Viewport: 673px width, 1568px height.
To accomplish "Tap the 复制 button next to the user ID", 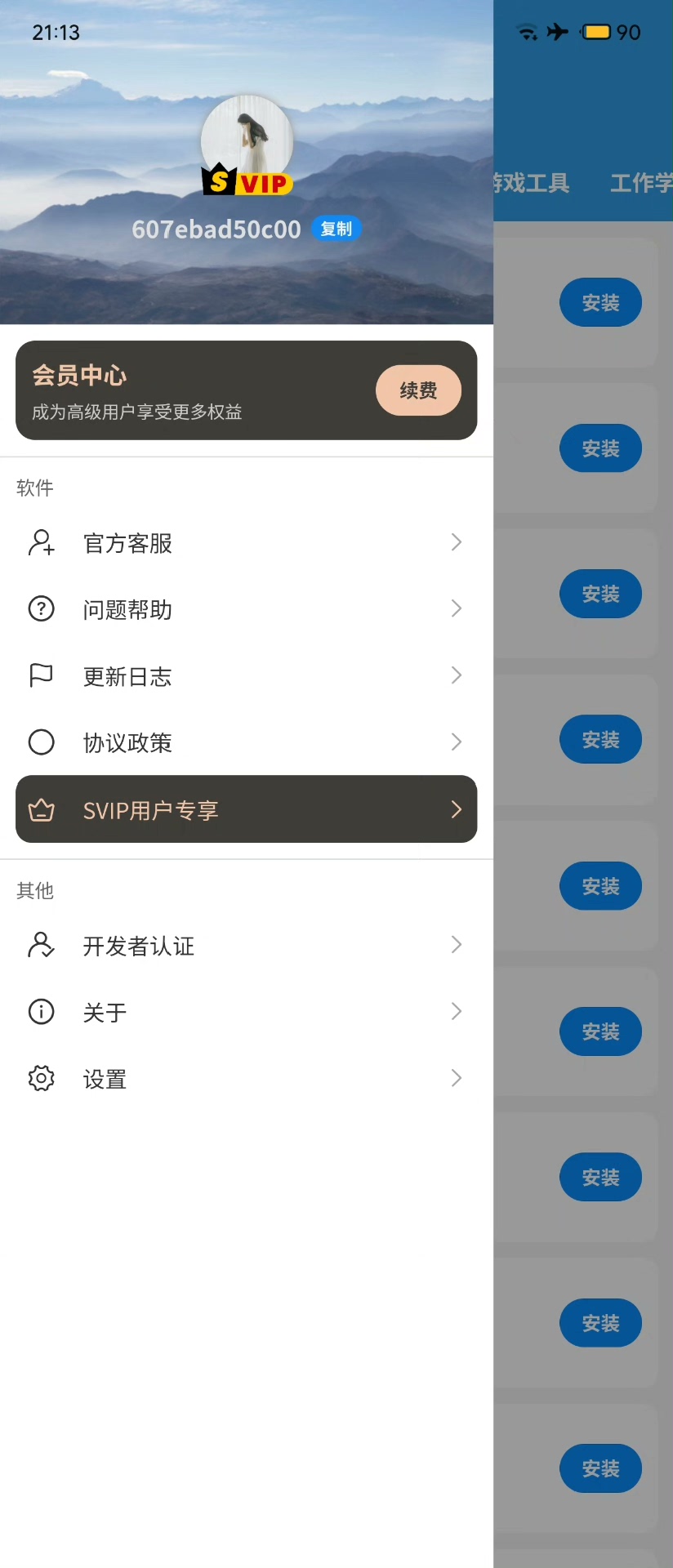I will (336, 229).
